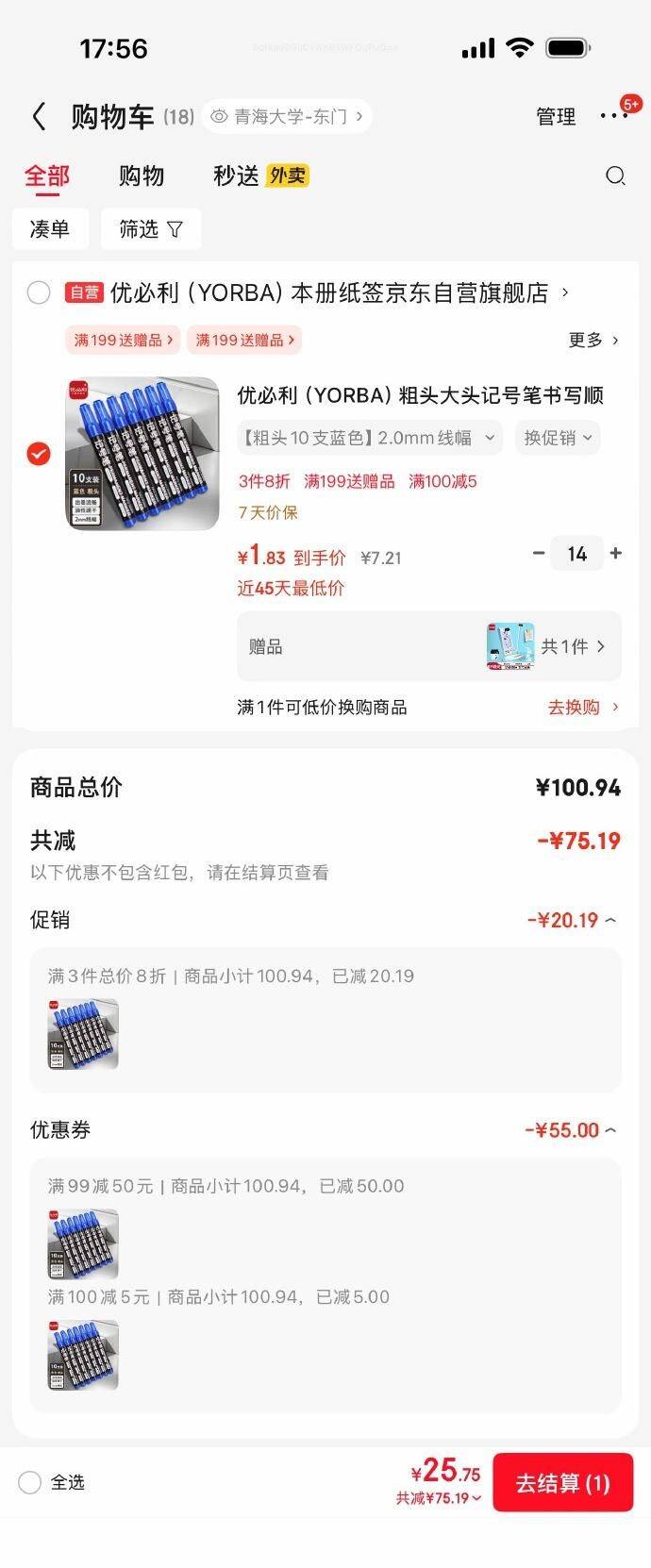This screenshot has width=651, height=1568.
Task: Select all items from the 优必利 store
Action: pos(39,293)
